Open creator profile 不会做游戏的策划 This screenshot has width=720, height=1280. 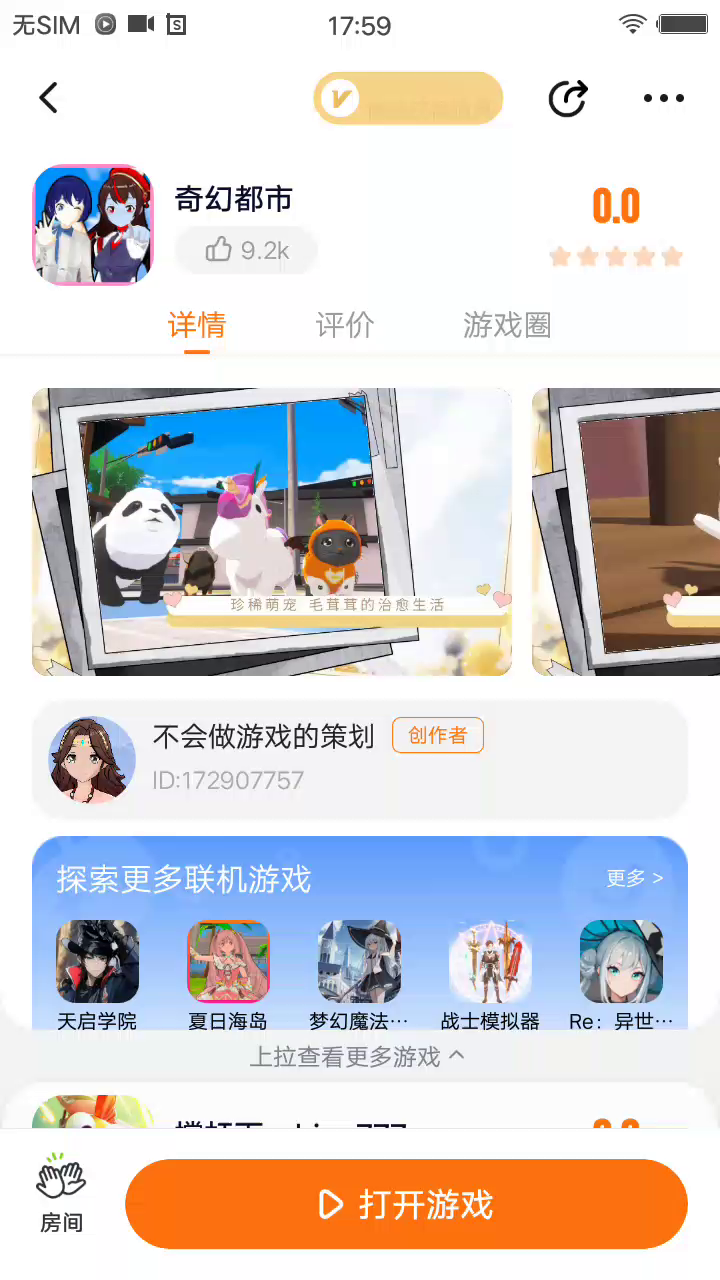coord(263,738)
